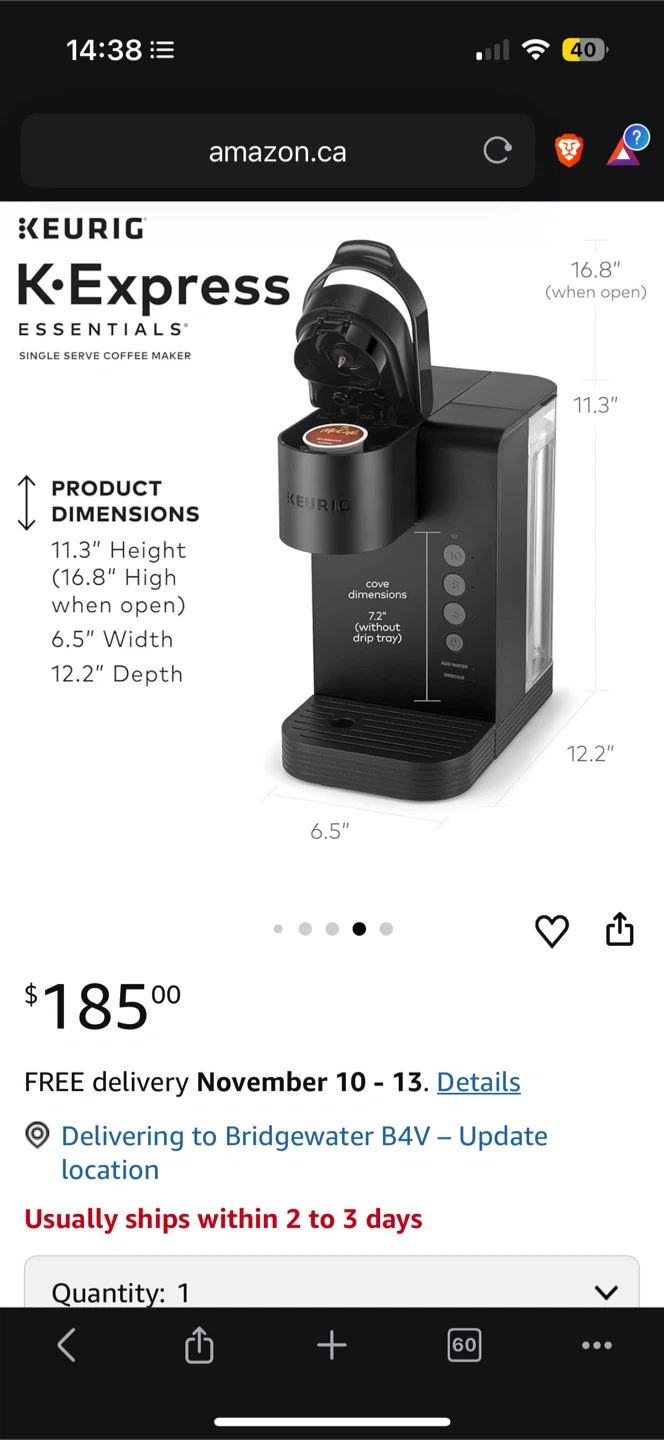The height and width of the screenshot is (1440, 664).
Task: Add Keurig K-Express to wish list
Action: pyautogui.click(x=552, y=931)
